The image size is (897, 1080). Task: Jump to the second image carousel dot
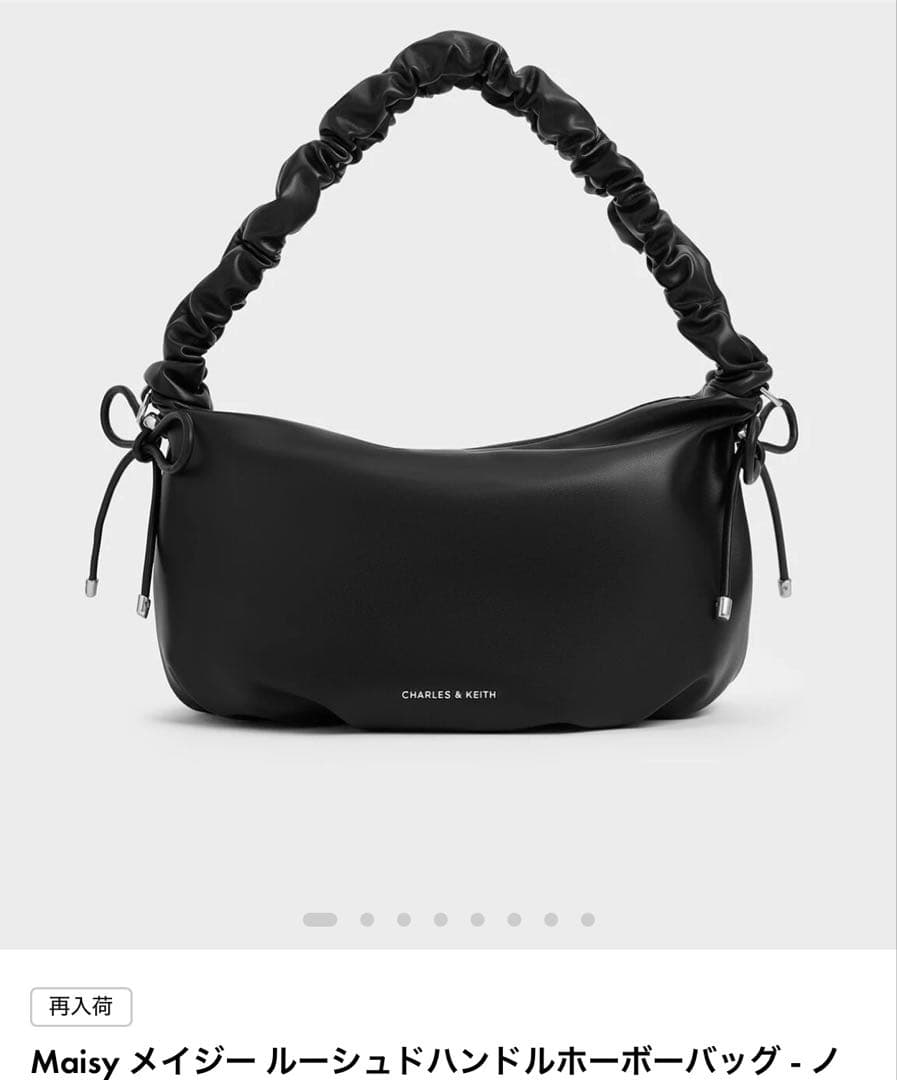click(x=367, y=919)
